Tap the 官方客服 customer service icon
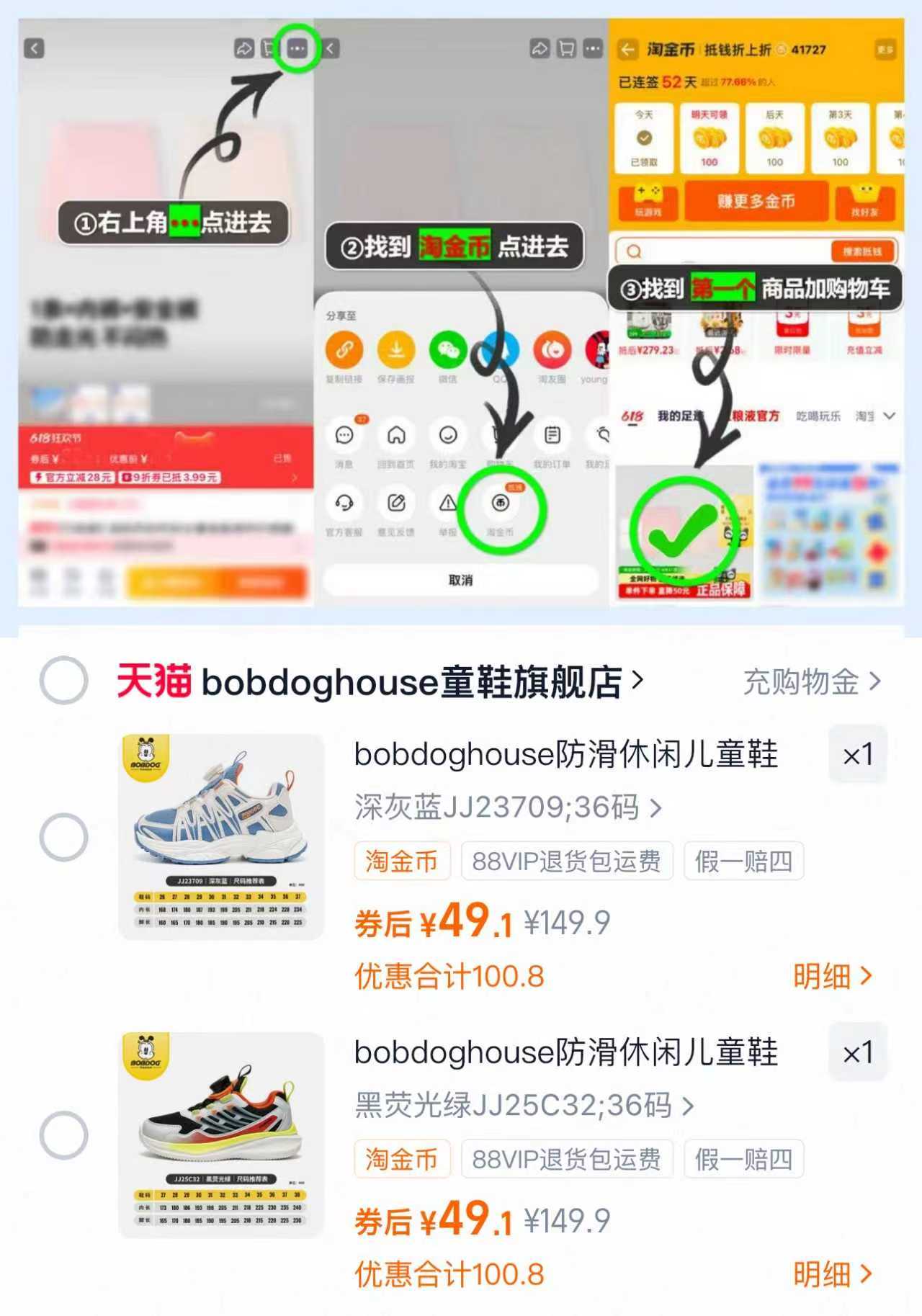Viewport: 922px width, 1316px height. click(346, 504)
